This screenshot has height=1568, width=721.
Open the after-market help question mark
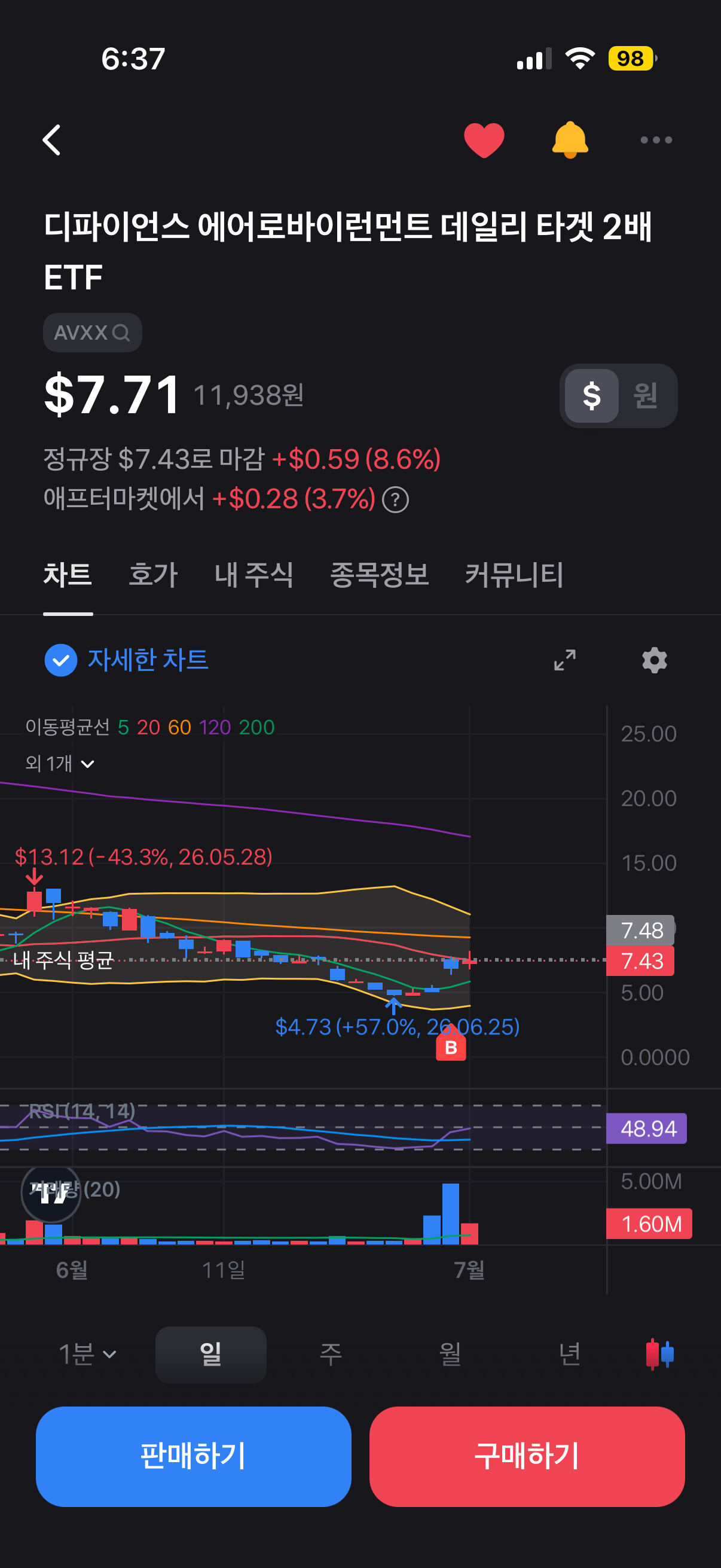pos(396,500)
